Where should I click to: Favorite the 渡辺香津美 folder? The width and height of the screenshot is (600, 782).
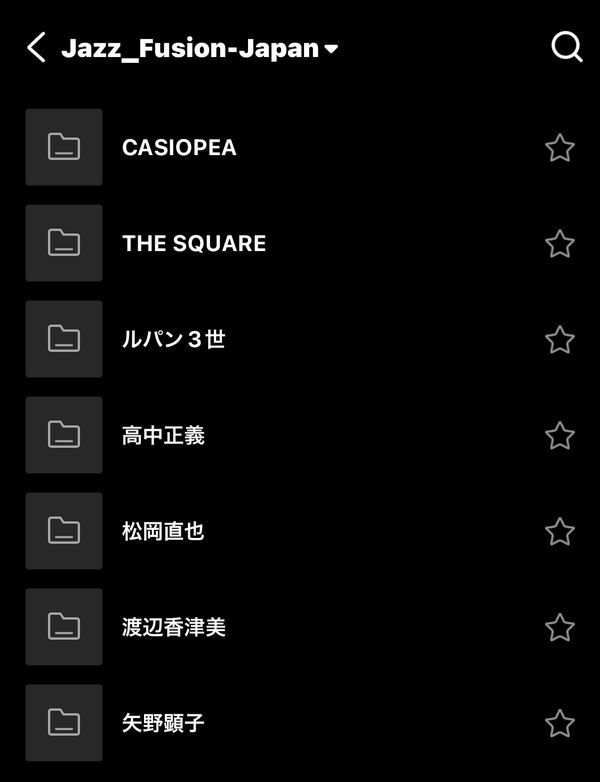click(x=559, y=628)
